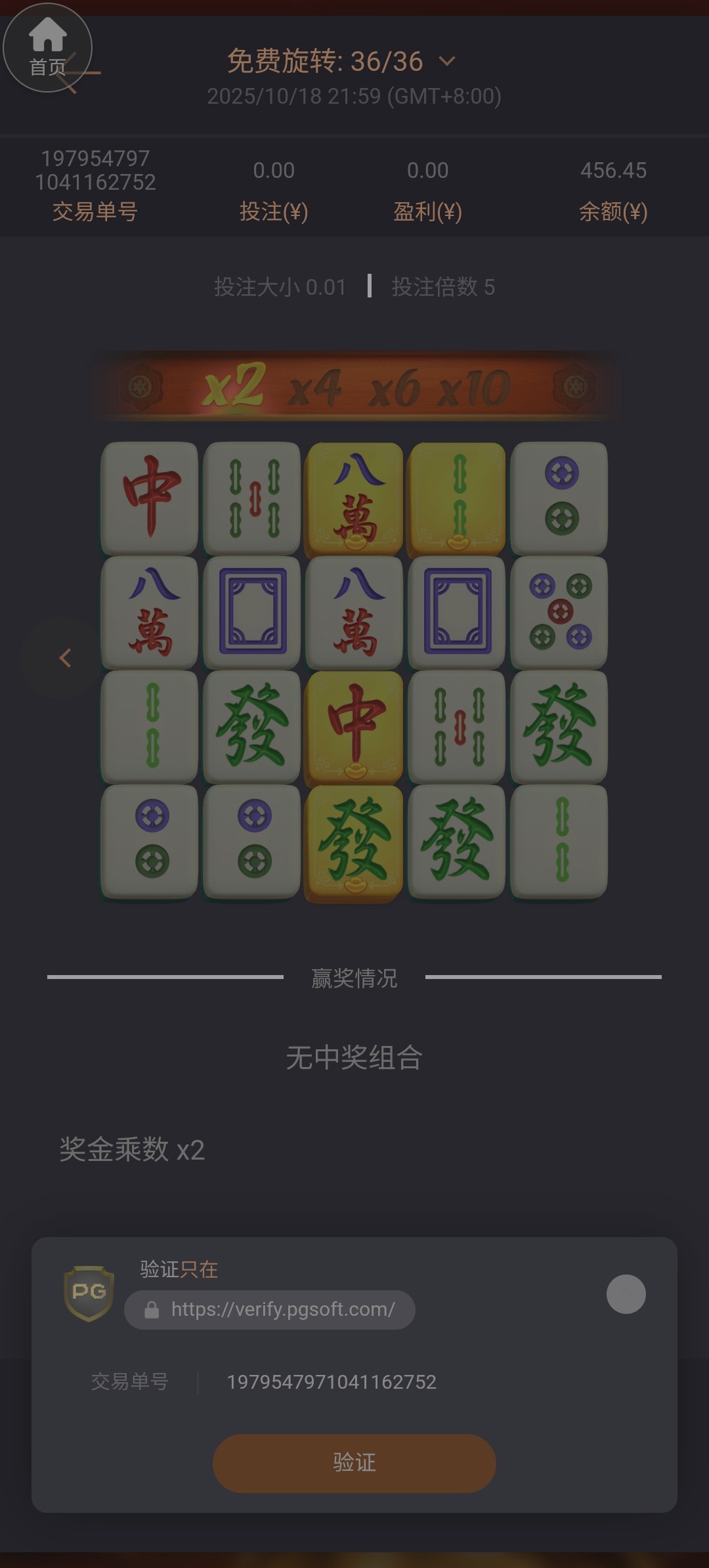
Task: Tap the round button beside the verify link
Action: [626, 1294]
